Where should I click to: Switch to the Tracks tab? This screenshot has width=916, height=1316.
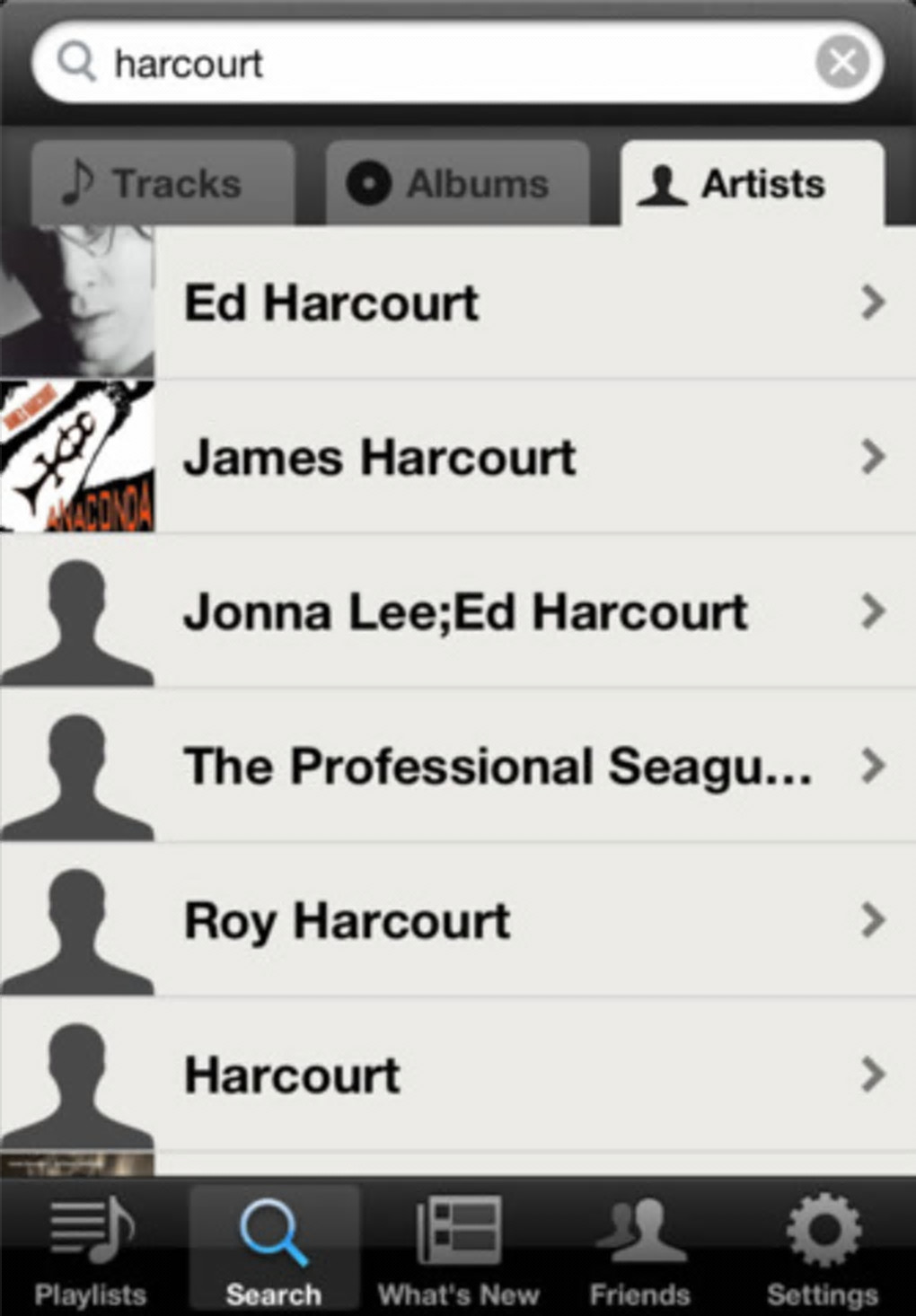tap(163, 183)
